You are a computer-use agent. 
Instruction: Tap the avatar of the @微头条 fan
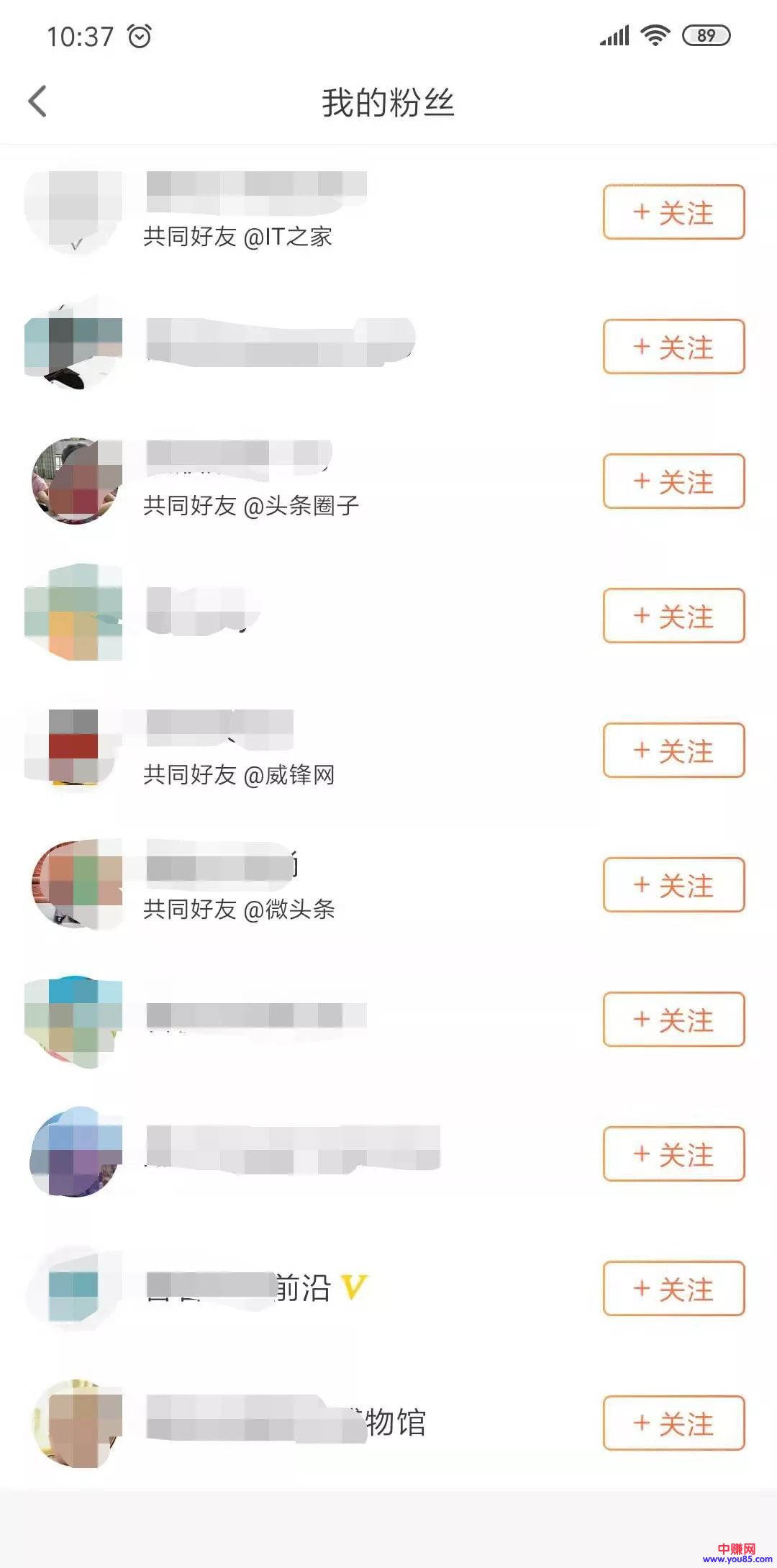tap(76, 885)
